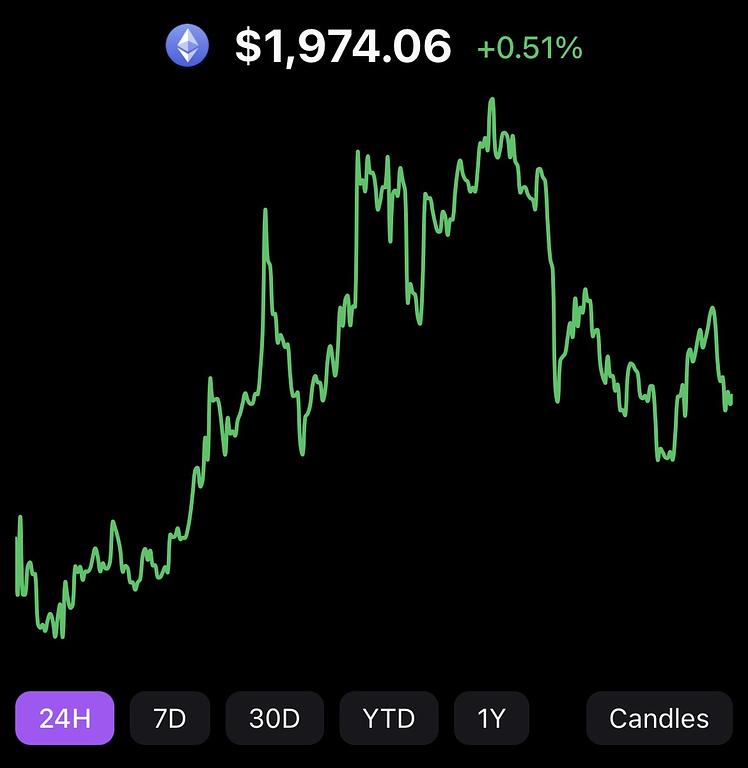Select the 24H time range
Screen dimensions: 748x768
pos(65,718)
